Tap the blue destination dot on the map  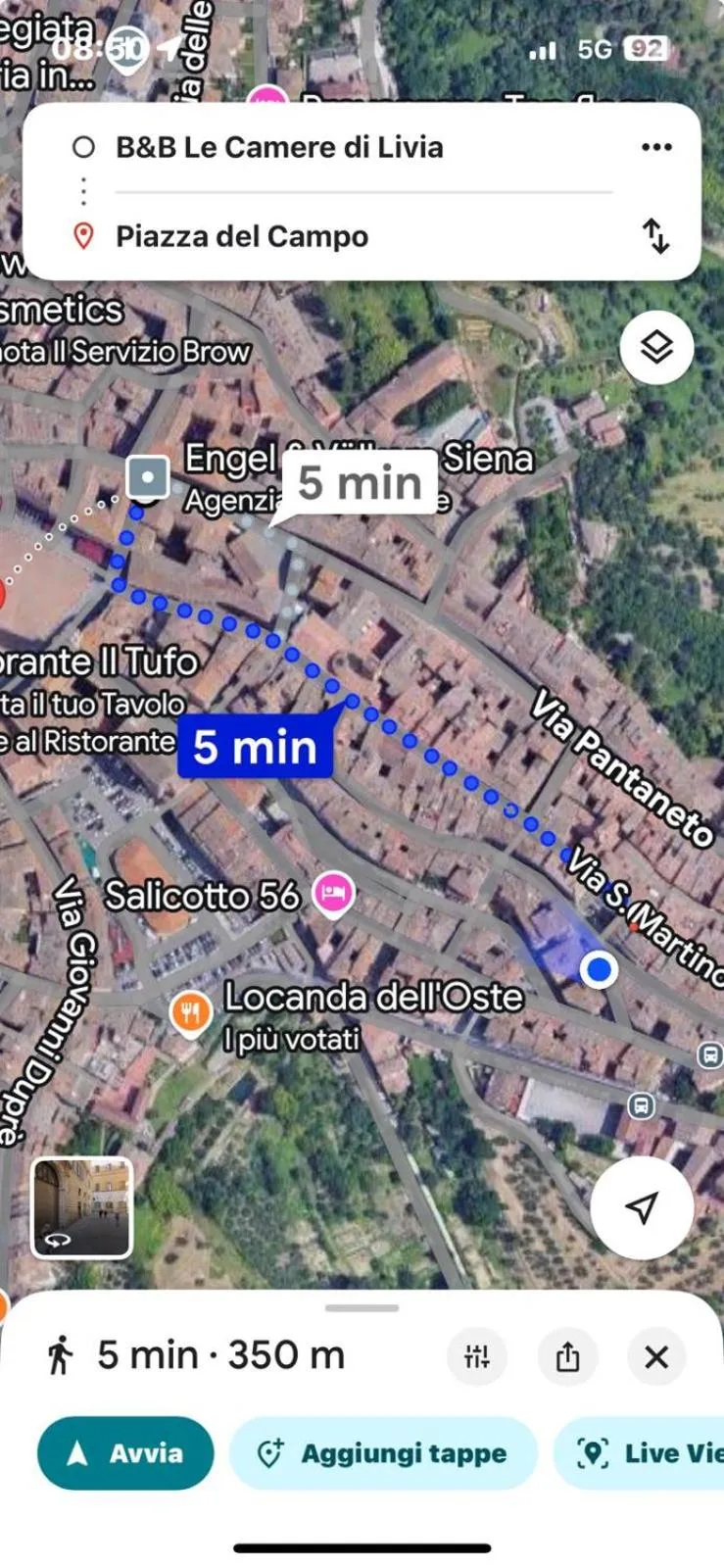tap(597, 969)
